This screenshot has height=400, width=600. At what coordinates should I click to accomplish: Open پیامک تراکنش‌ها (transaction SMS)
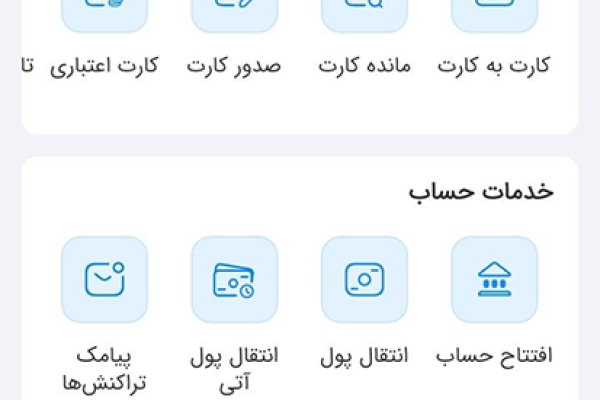(104, 280)
